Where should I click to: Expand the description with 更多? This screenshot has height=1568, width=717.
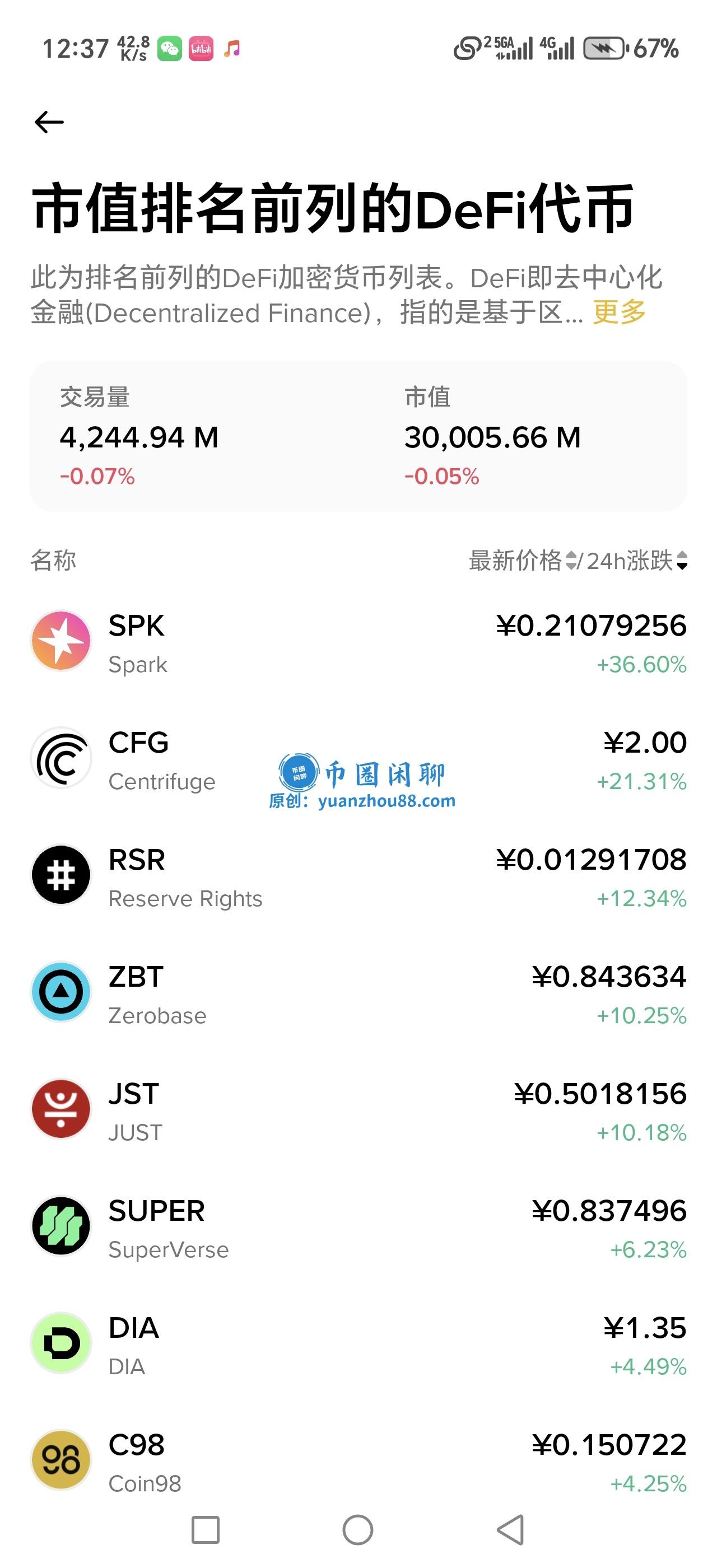[x=619, y=313]
